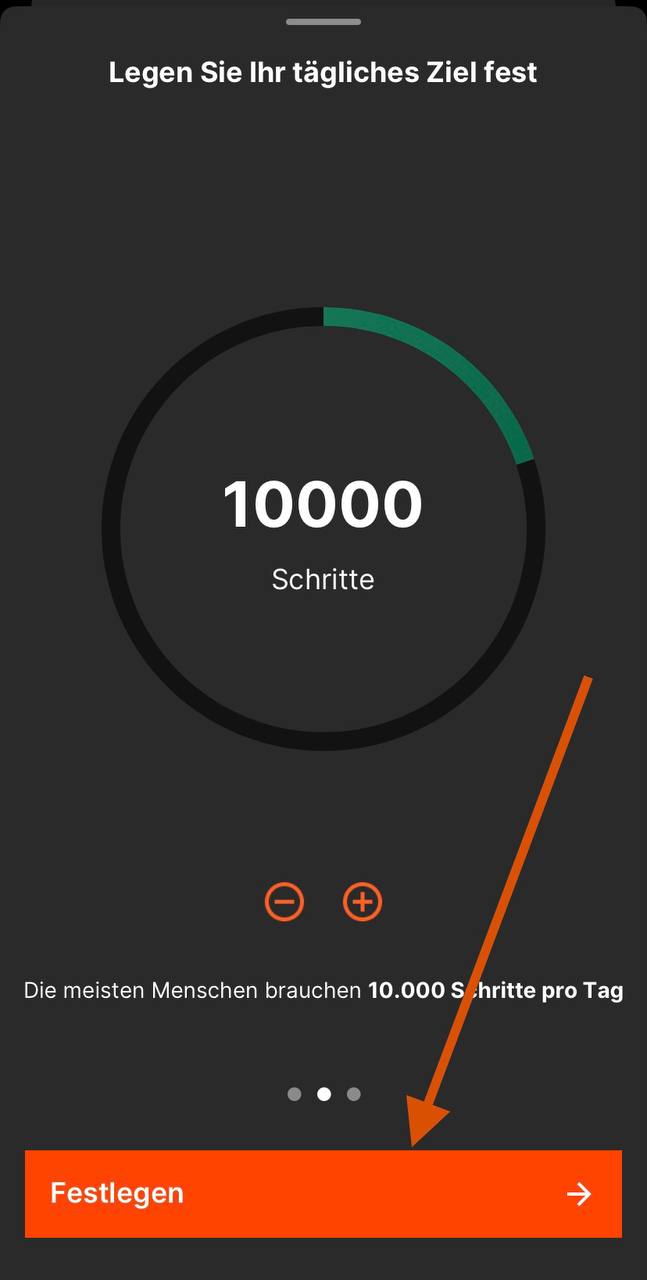Screen dimensions: 647x1280
Task: Decrease the step goal with minus button
Action: 284,902
